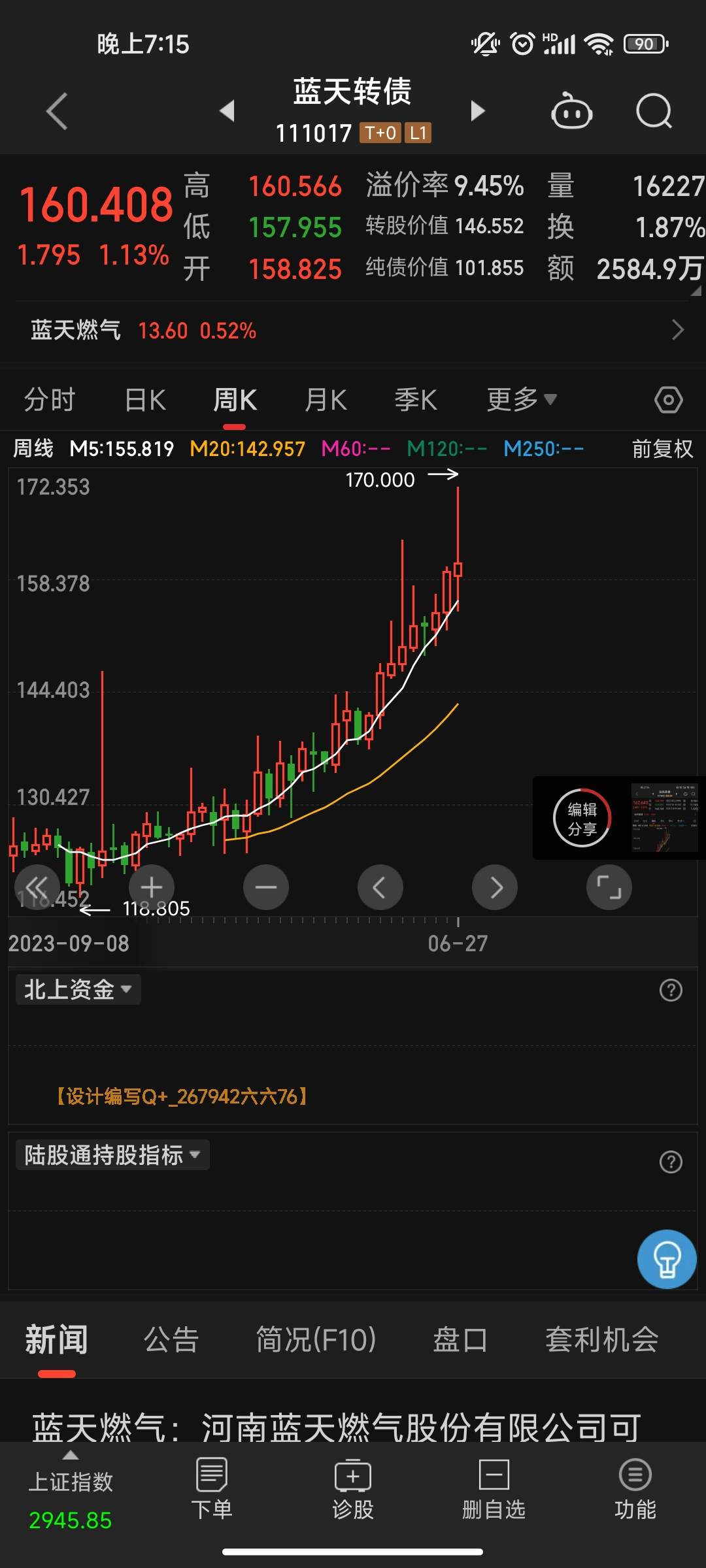The image size is (706, 1568).
Task: Switch to the 月K tab
Action: coord(326,400)
